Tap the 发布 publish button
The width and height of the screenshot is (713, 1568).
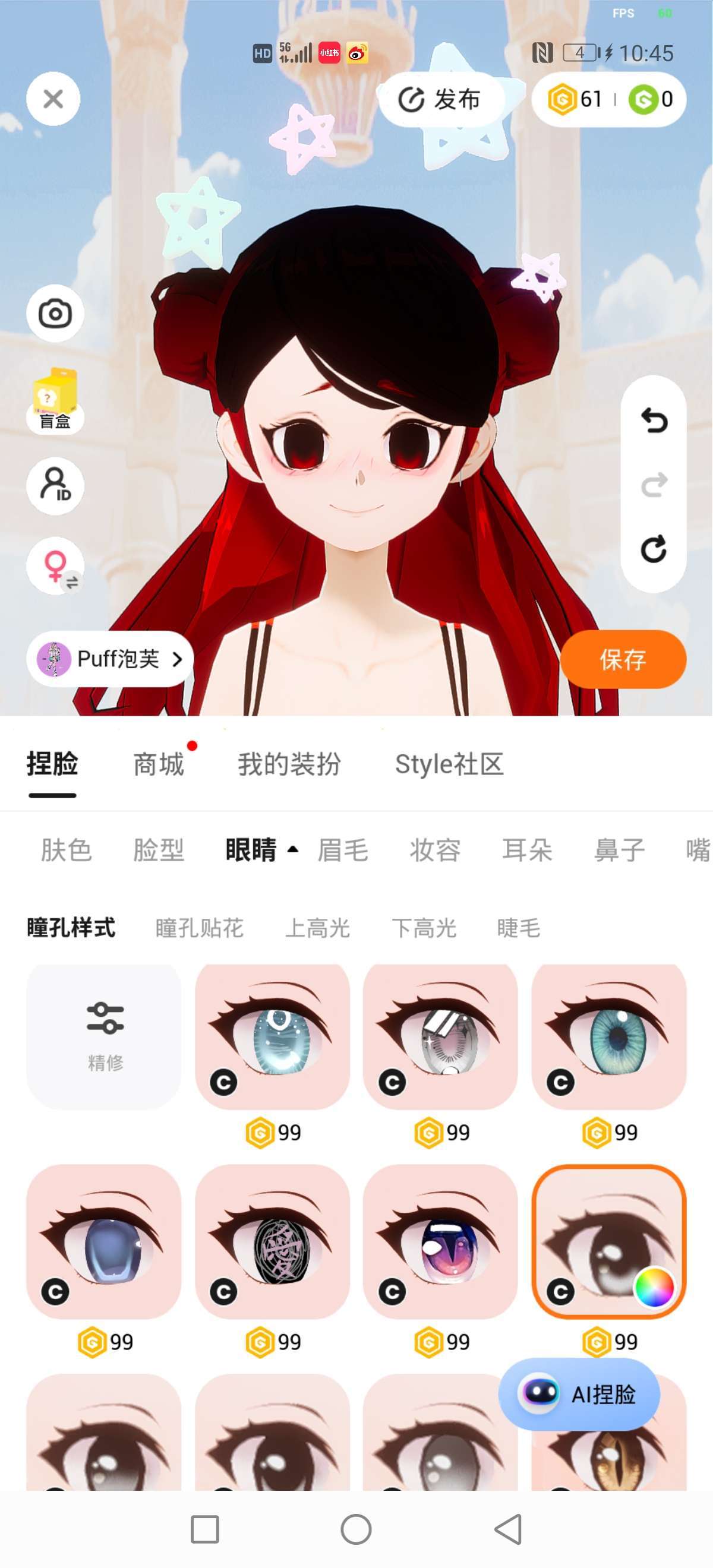(440, 99)
